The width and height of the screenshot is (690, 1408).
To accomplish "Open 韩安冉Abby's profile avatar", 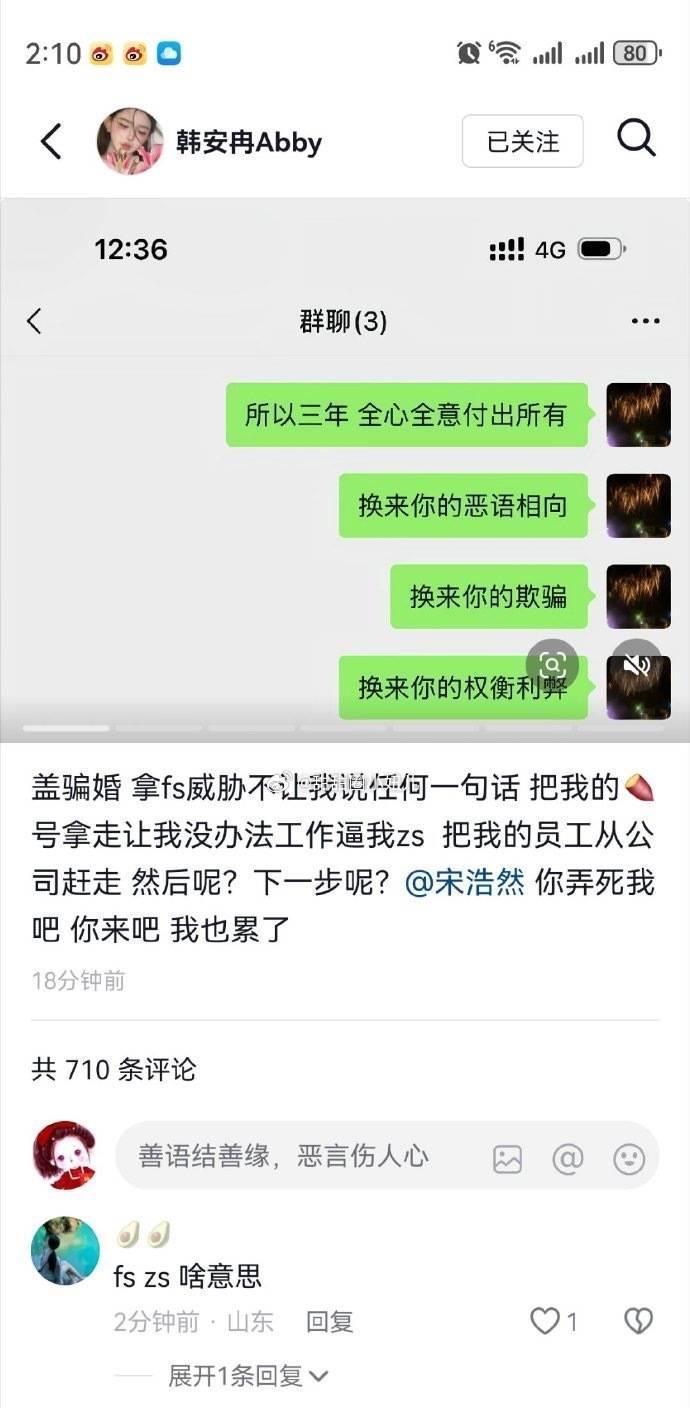I will pos(130,142).
